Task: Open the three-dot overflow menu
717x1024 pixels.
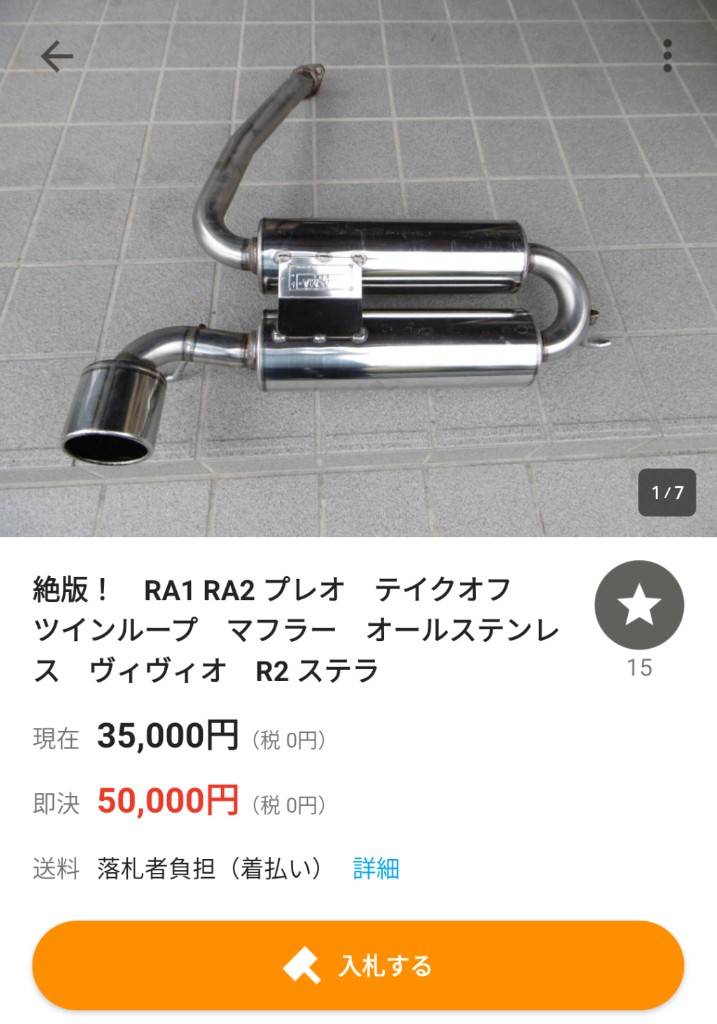Action: coord(667,56)
